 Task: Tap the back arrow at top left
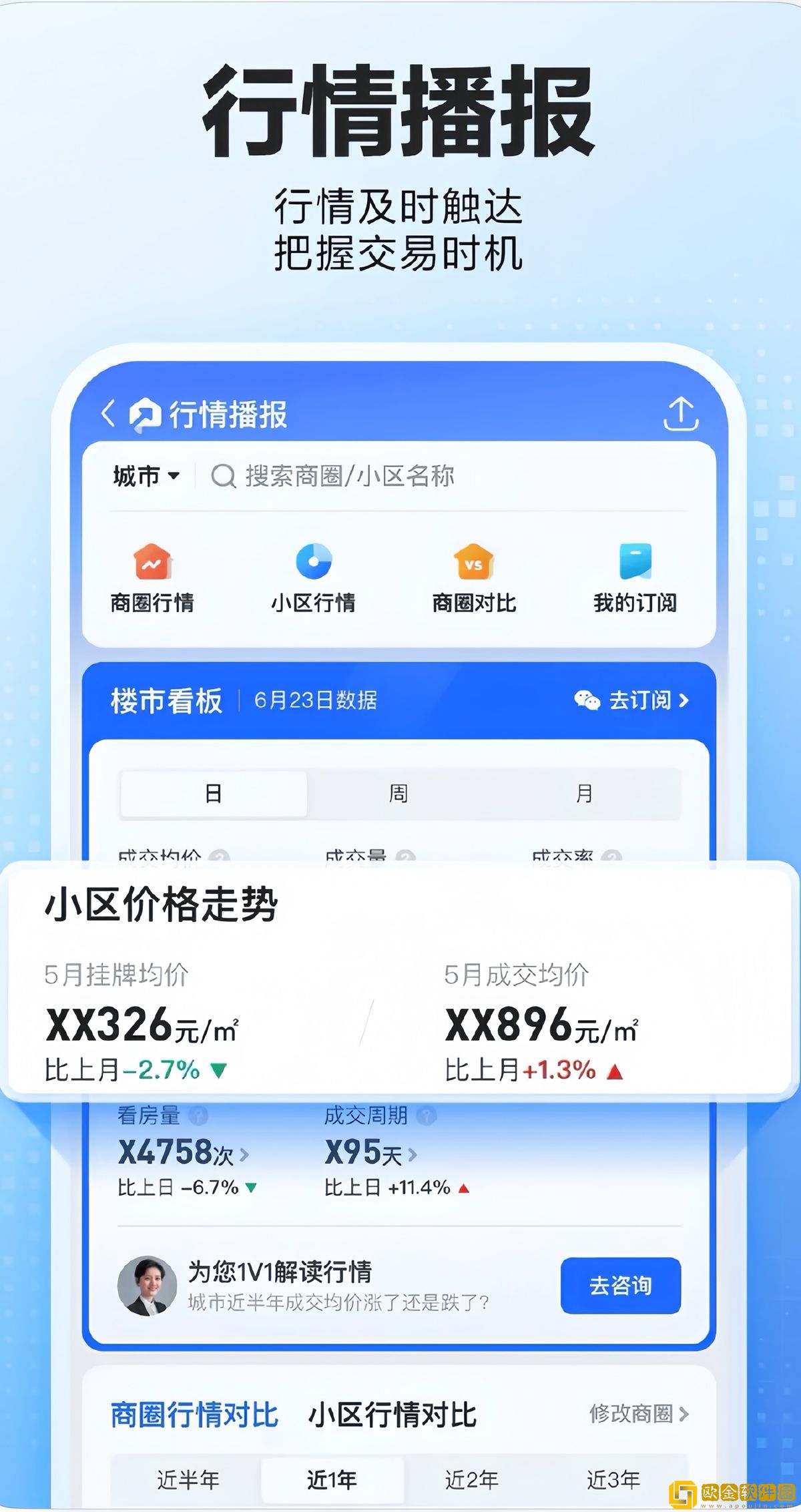[110, 414]
